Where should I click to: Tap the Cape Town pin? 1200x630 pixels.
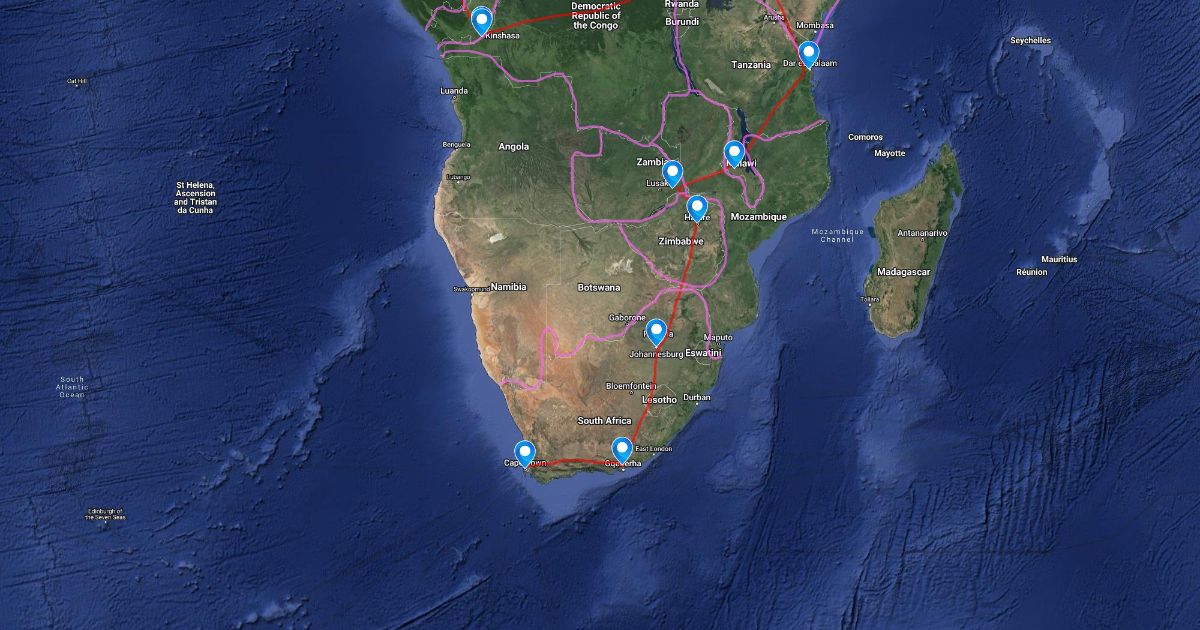tap(524, 455)
